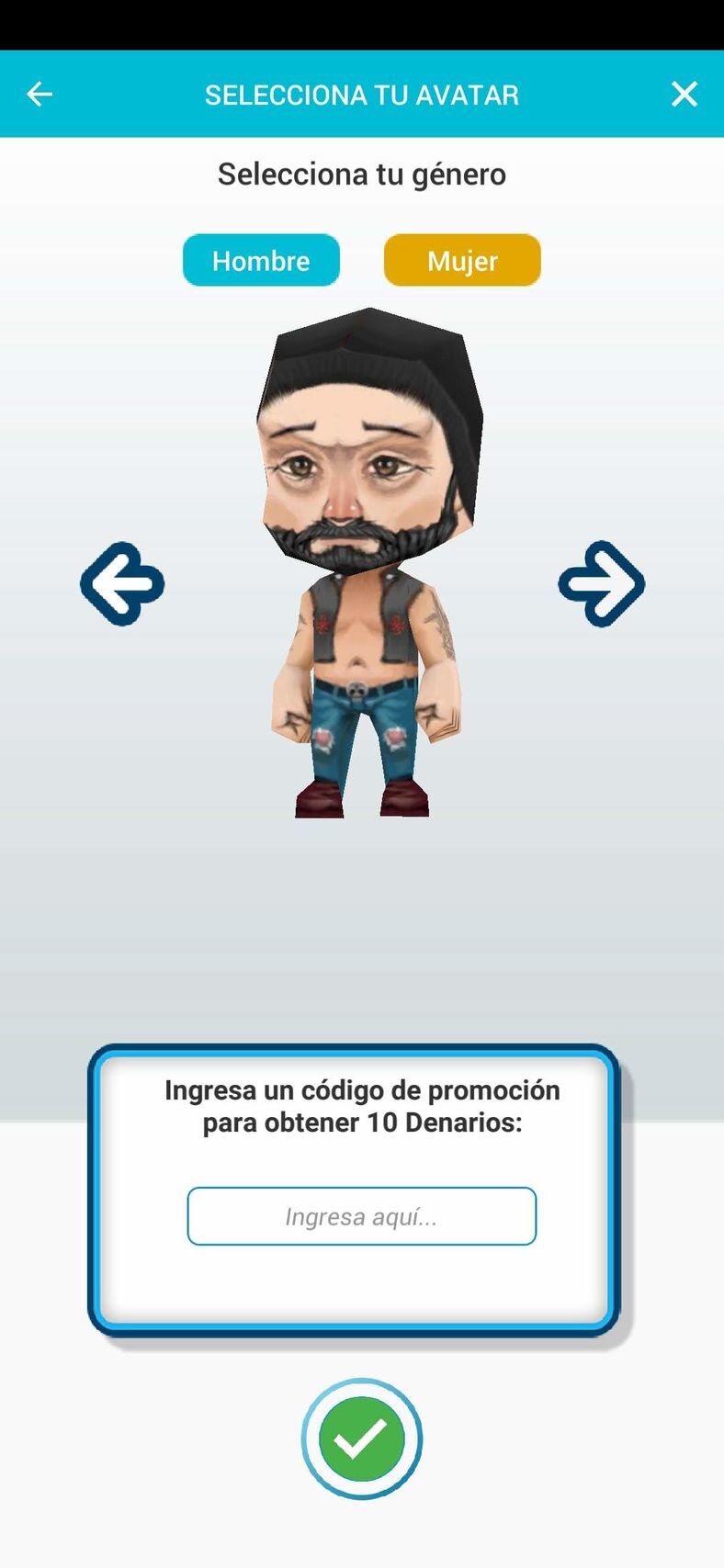Tap the promo code field 'Ingresa aquí...'
The height and width of the screenshot is (1568, 724).
tap(361, 1216)
